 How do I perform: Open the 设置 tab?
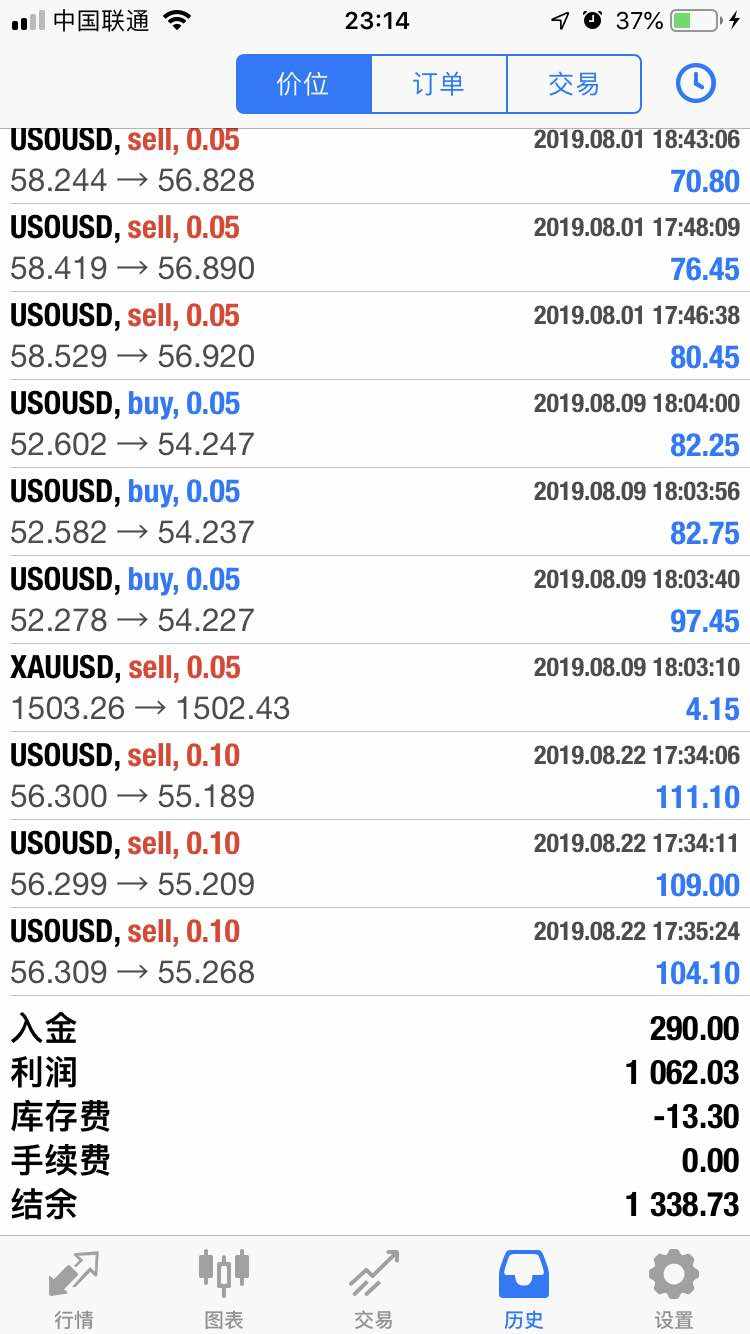point(674,1287)
